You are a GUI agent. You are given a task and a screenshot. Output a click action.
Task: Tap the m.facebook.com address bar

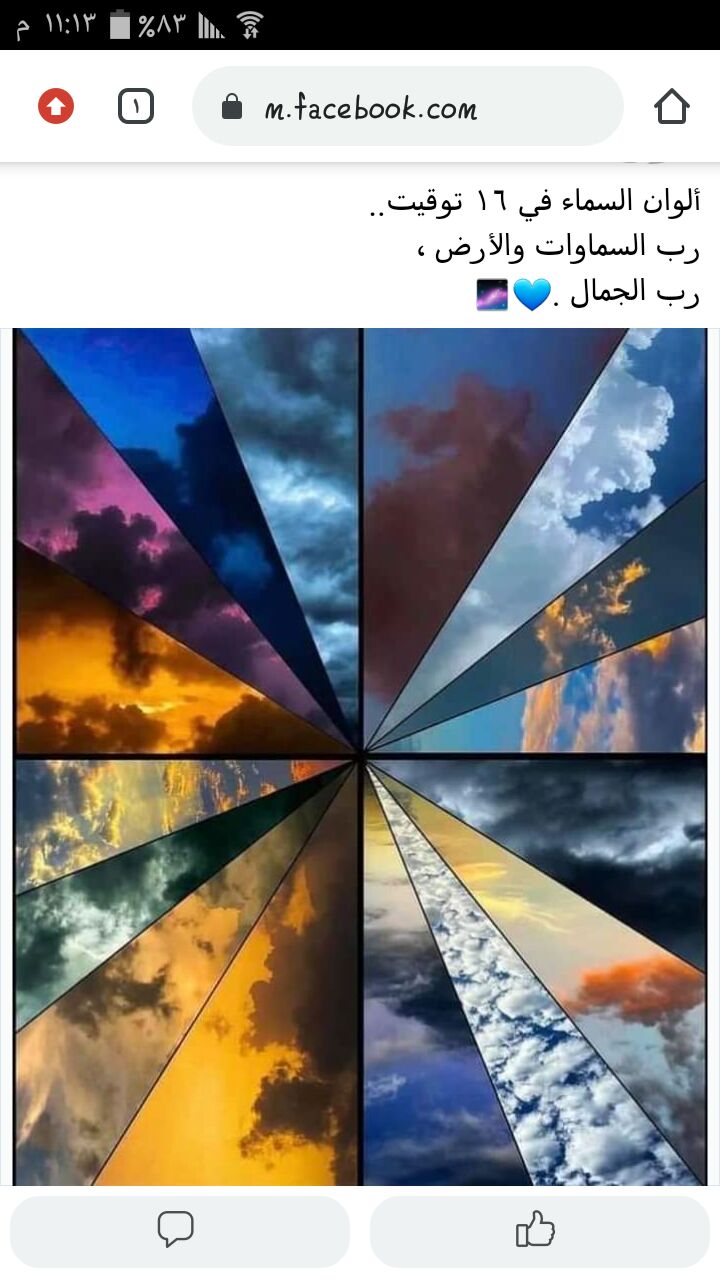coord(407,107)
